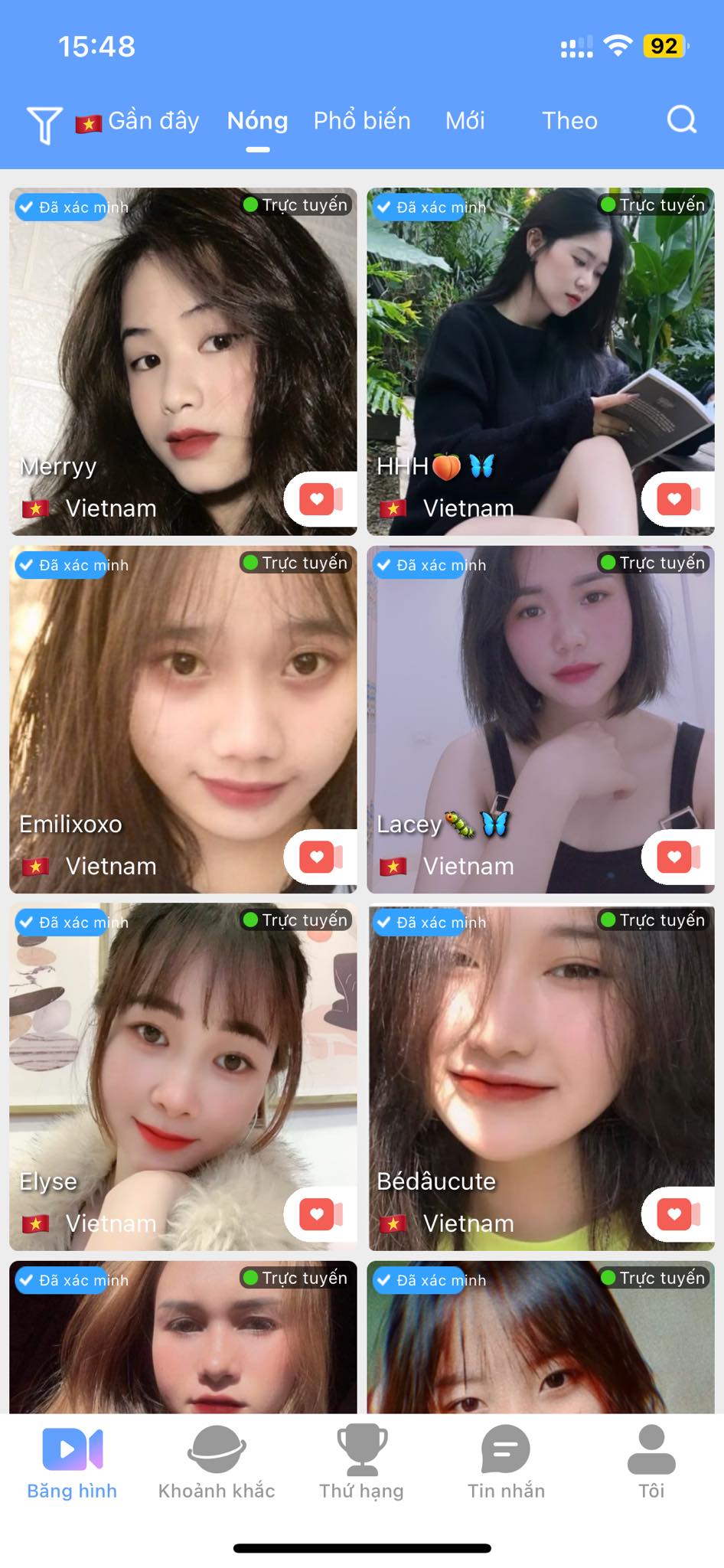Go to the Khoảnh khắc tab
This screenshot has height=1568, width=724.
pos(217,1462)
